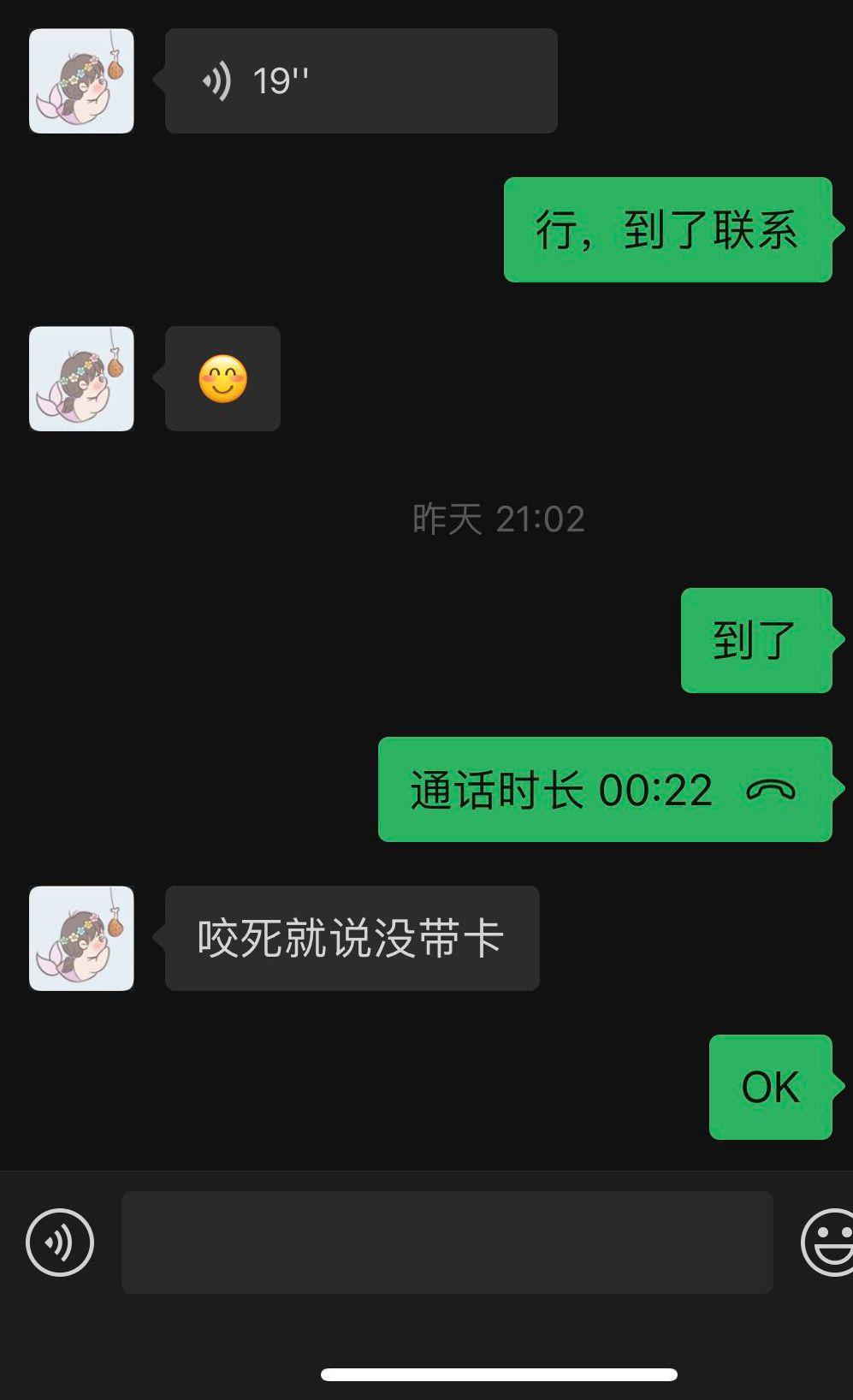
Task: Open contact profile beside 咬死就说没带卡 message
Action: [x=81, y=938]
